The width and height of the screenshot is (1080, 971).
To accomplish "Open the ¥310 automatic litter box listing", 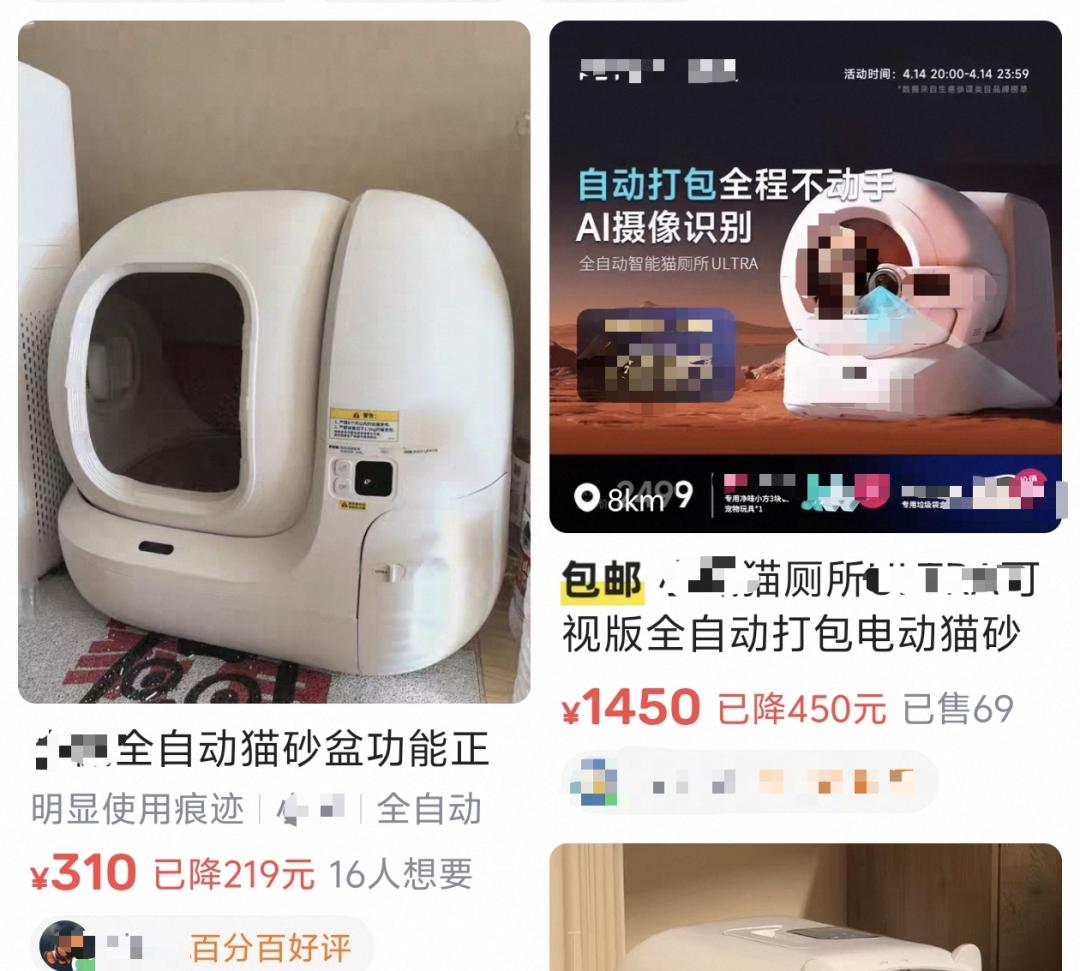I will (274, 362).
